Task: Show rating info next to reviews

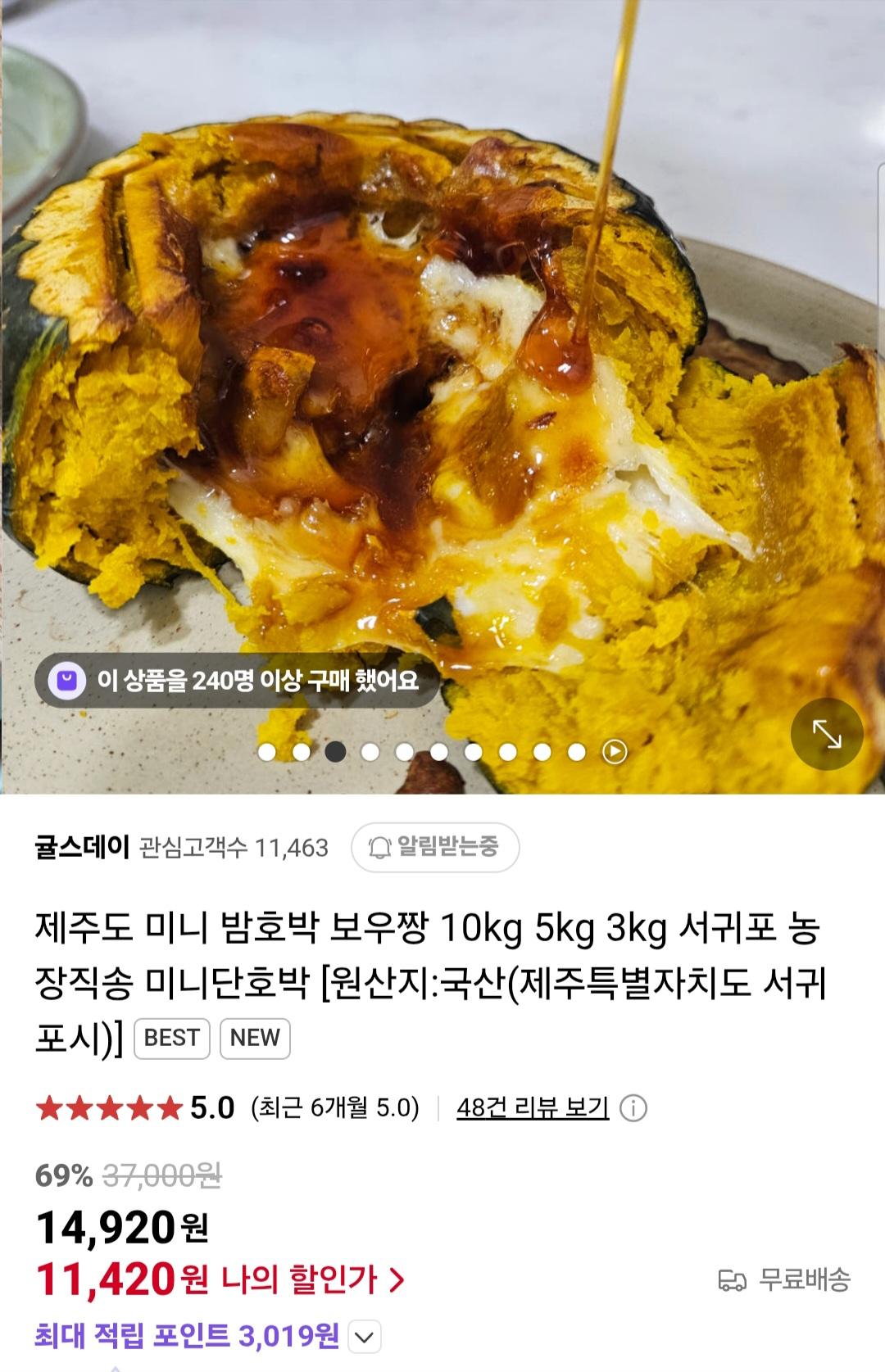Action: coord(633,1109)
